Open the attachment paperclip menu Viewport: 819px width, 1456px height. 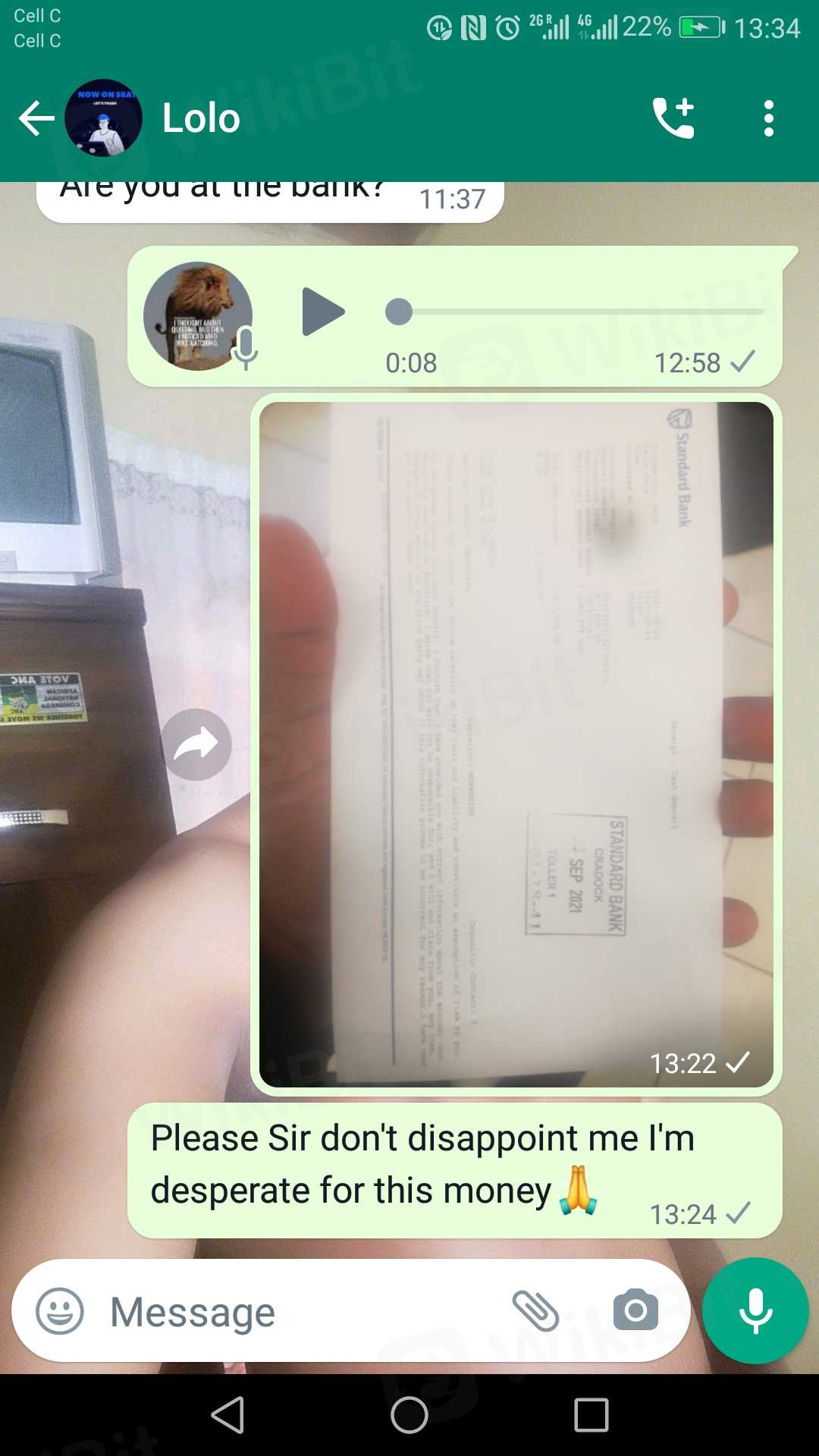(535, 1311)
